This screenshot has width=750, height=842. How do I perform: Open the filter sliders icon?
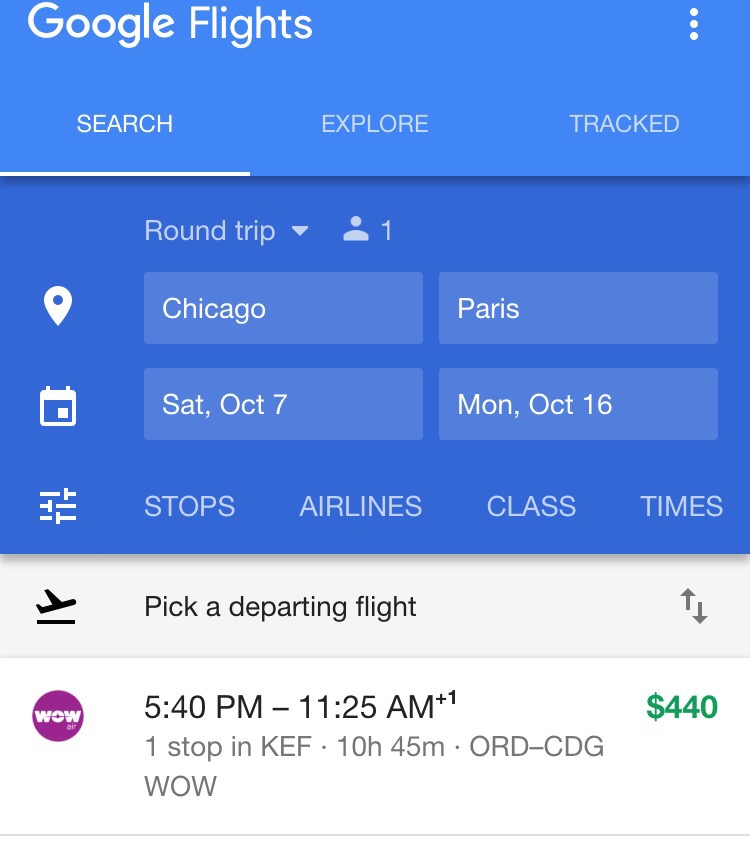(x=57, y=507)
